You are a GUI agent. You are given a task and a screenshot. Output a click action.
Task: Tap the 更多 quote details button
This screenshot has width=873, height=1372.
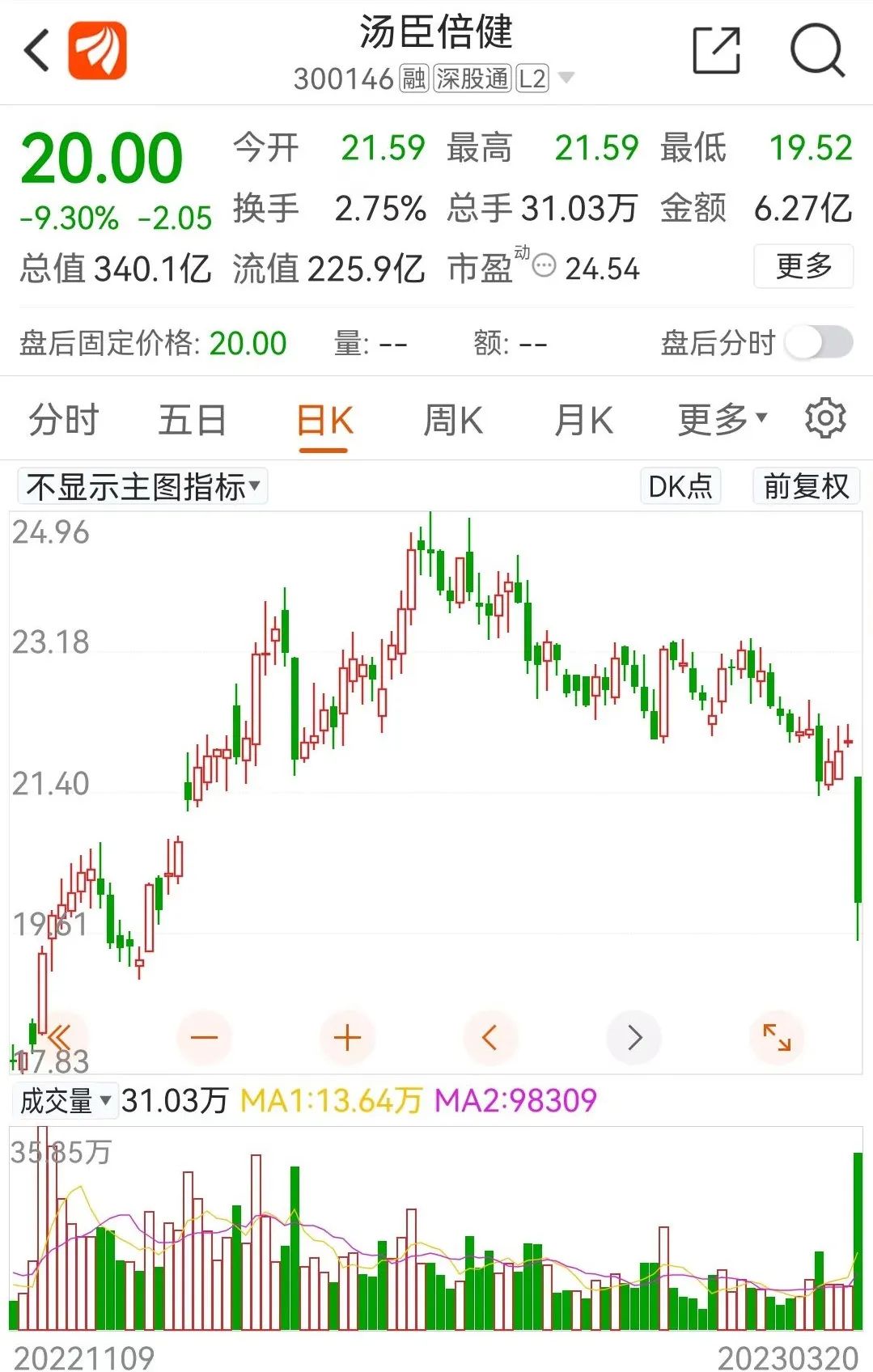(x=803, y=266)
